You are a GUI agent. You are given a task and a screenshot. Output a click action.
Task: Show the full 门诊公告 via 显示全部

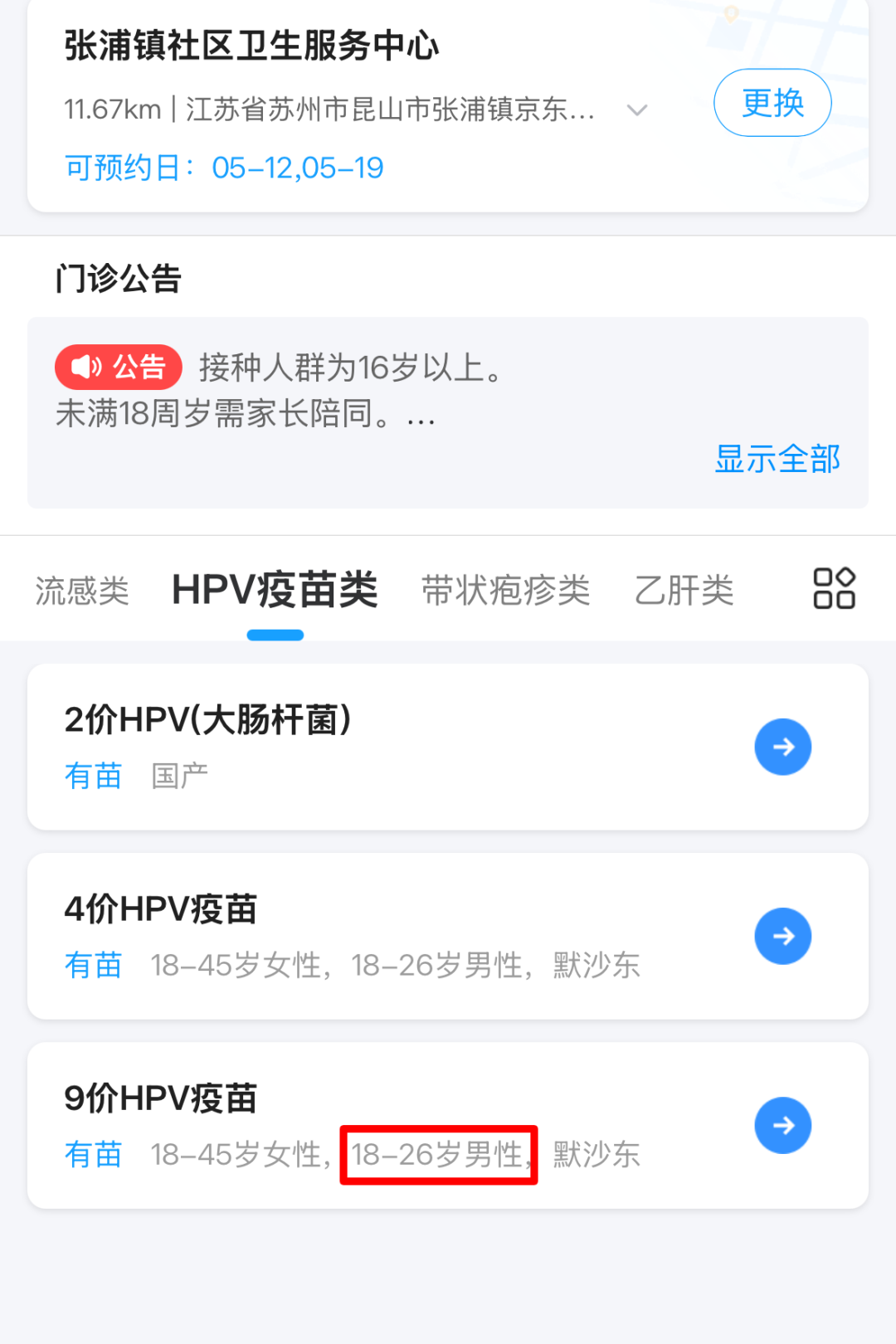[x=777, y=459]
